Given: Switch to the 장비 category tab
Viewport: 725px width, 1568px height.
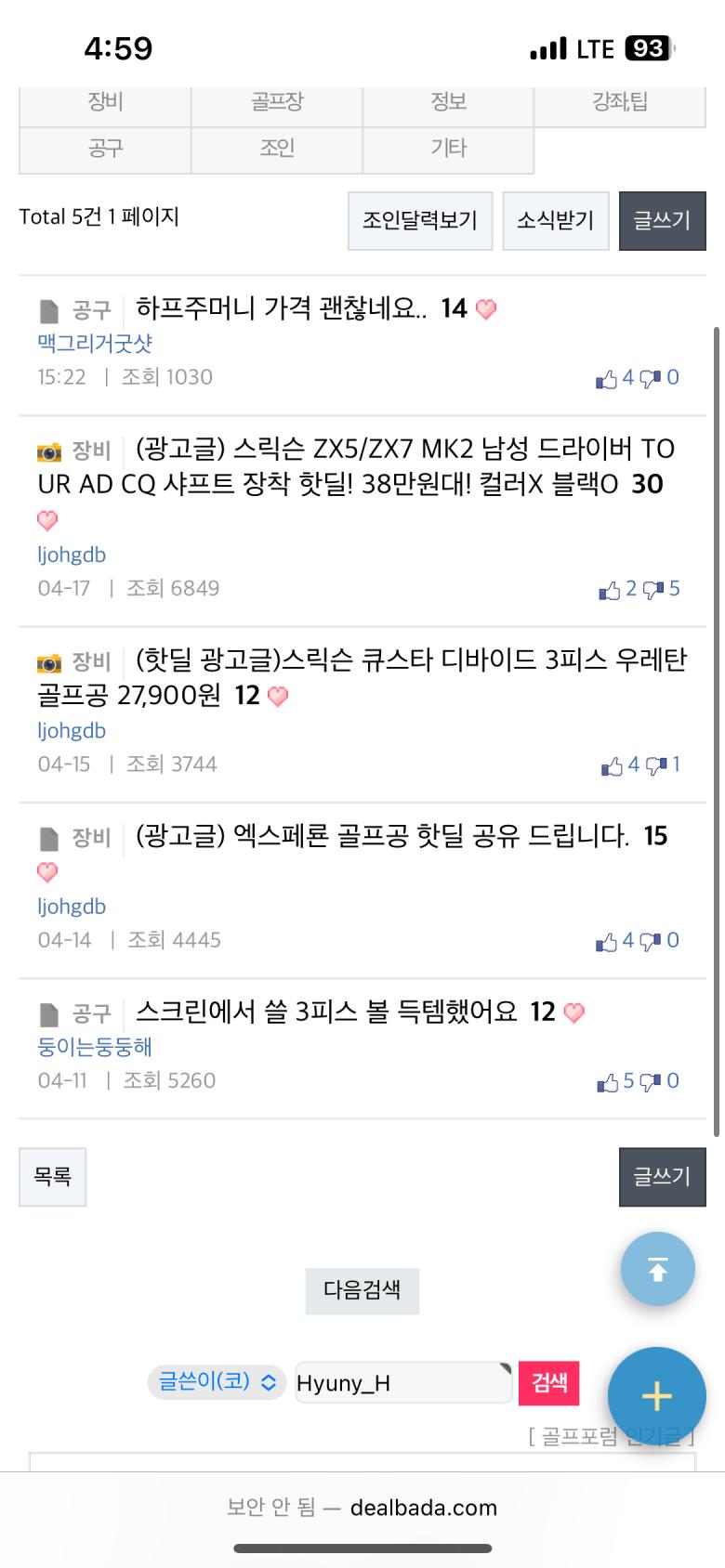Looking at the screenshot, I should pyautogui.click(x=105, y=103).
